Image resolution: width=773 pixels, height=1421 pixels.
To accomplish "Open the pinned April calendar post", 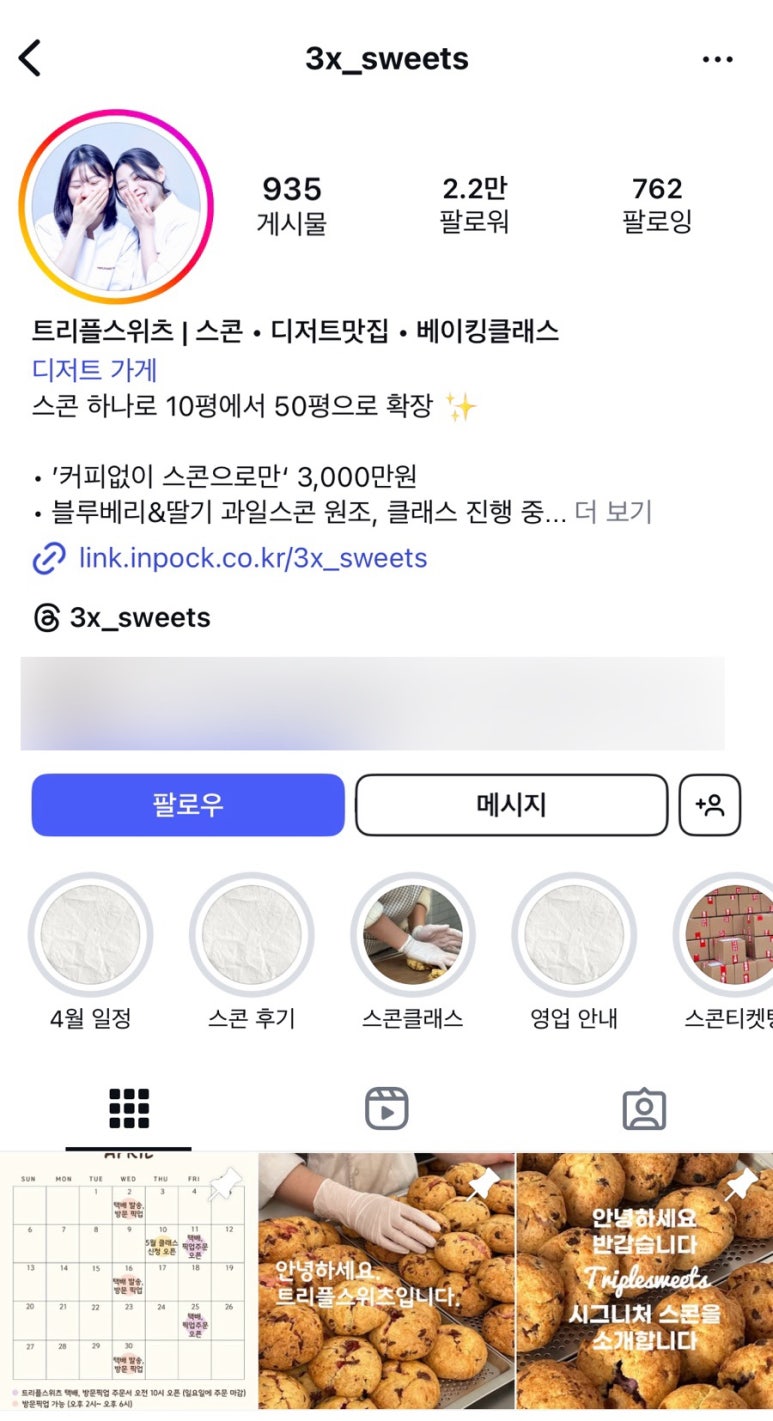I will (x=128, y=1285).
